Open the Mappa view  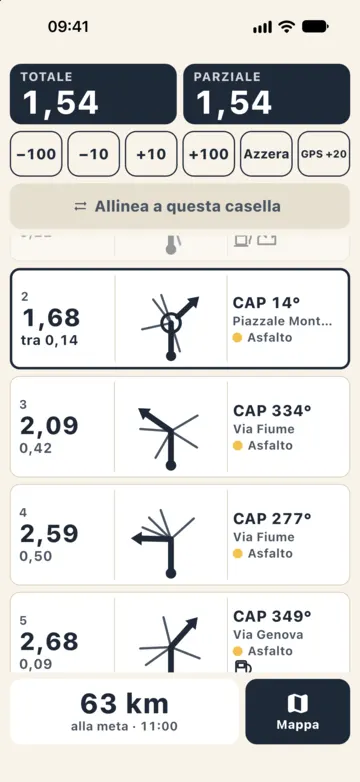click(298, 712)
